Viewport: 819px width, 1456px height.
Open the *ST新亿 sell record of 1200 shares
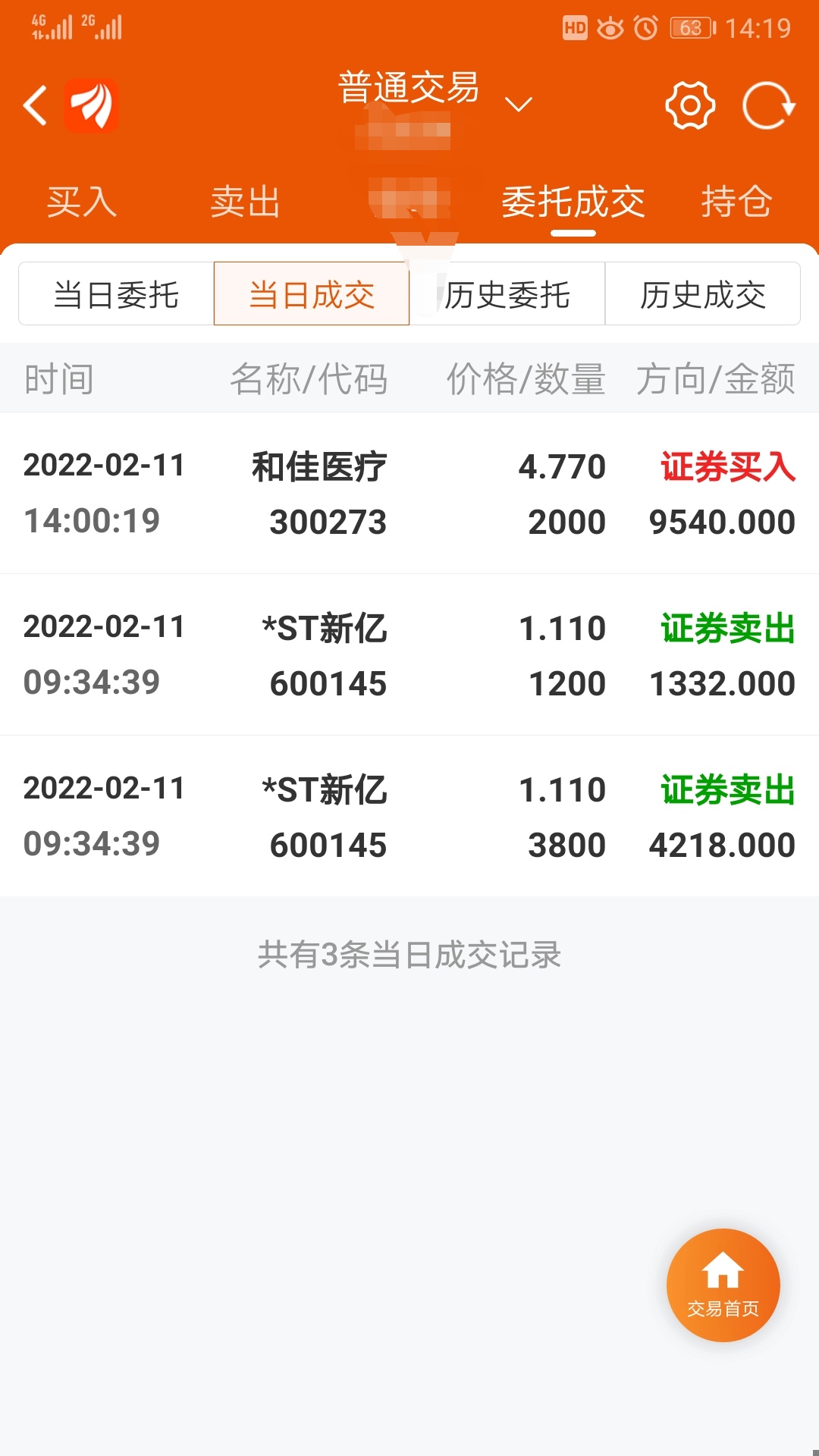pos(409,654)
